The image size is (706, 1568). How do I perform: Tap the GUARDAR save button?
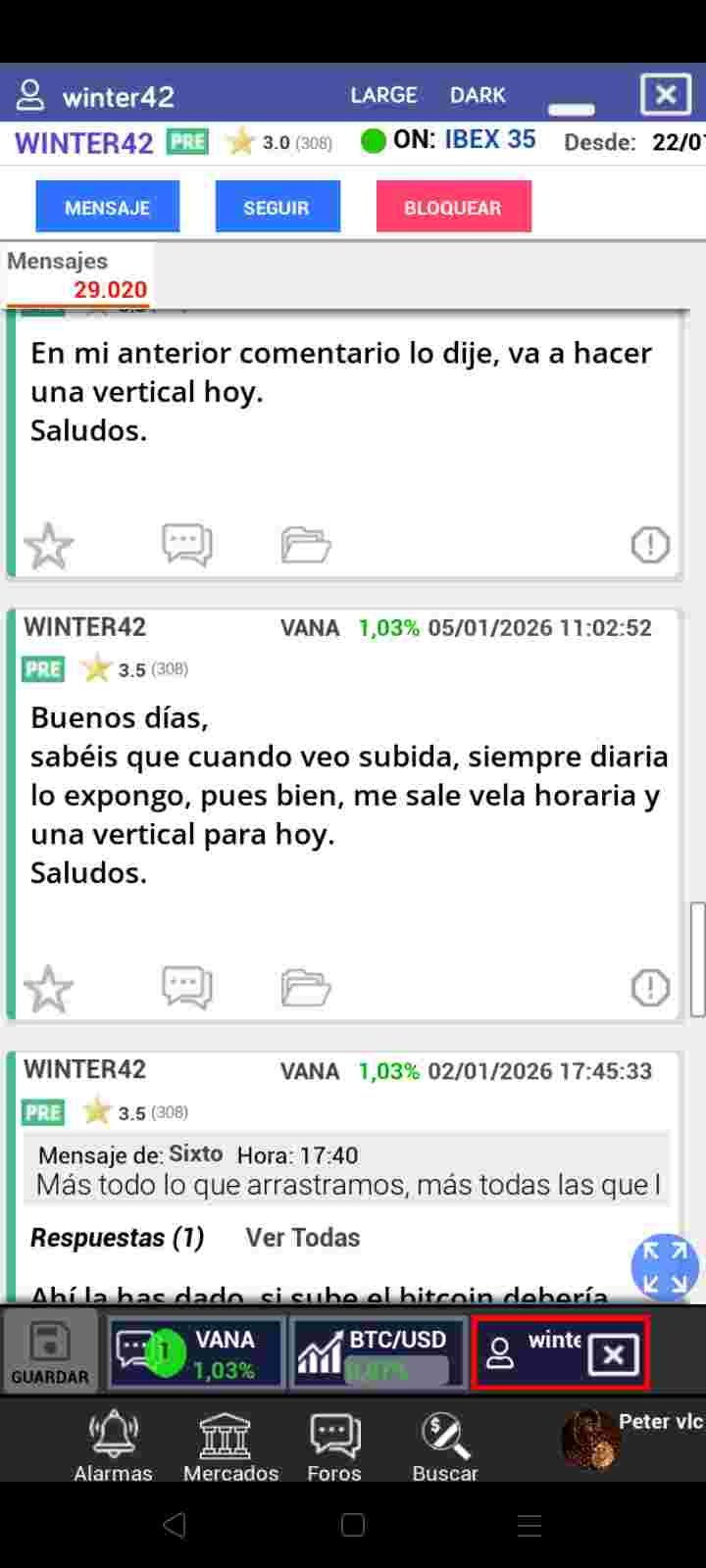pos(49,1352)
